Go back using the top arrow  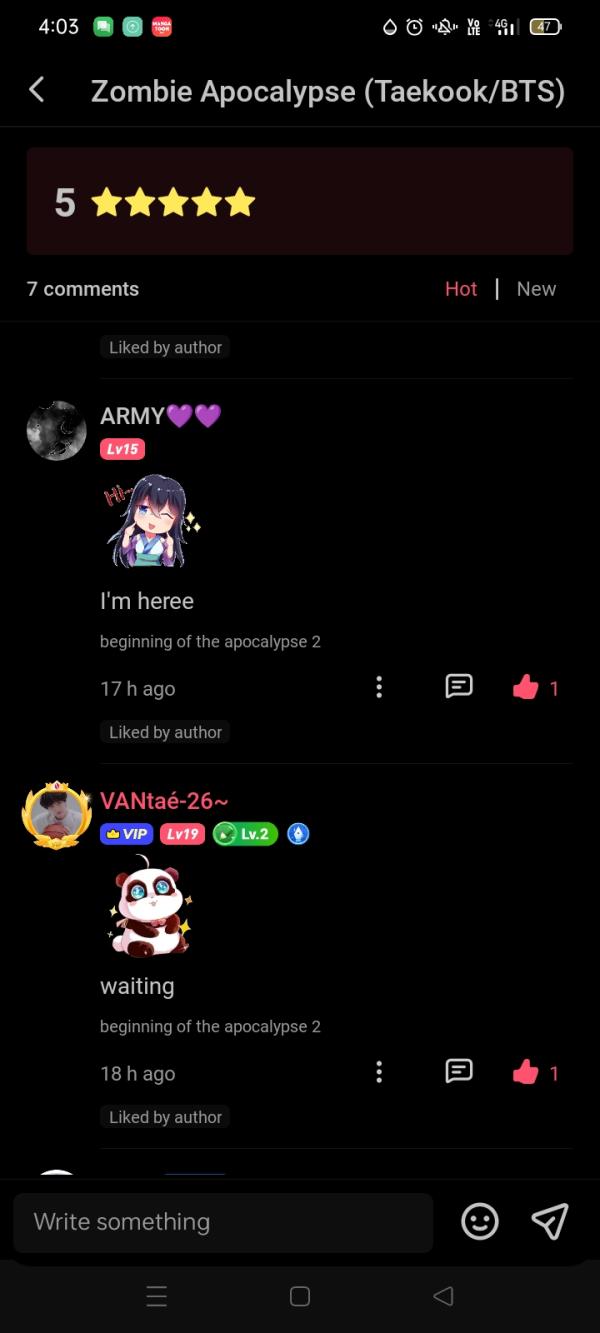point(37,90)
